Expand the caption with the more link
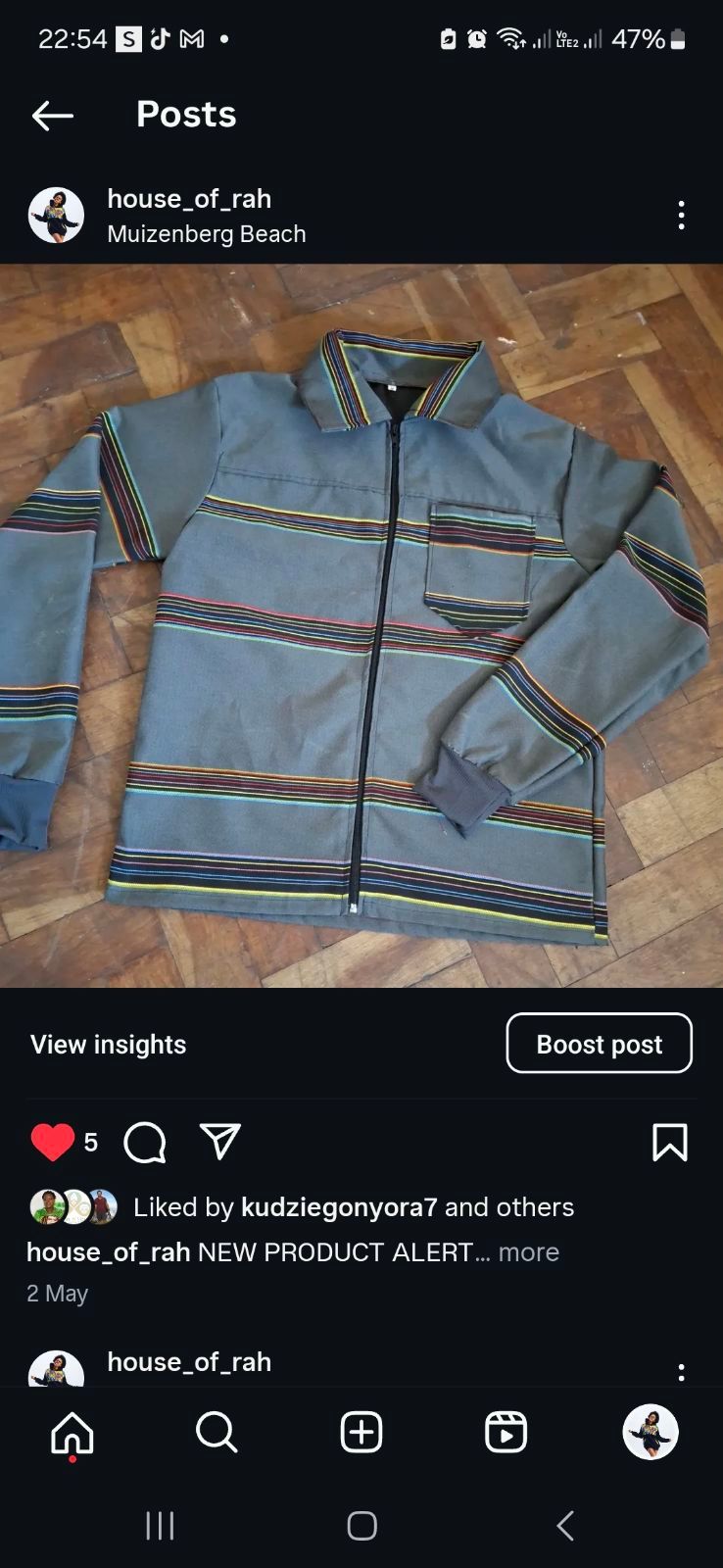This screenshot has height=1568, width=723. tap(528, 1252)
